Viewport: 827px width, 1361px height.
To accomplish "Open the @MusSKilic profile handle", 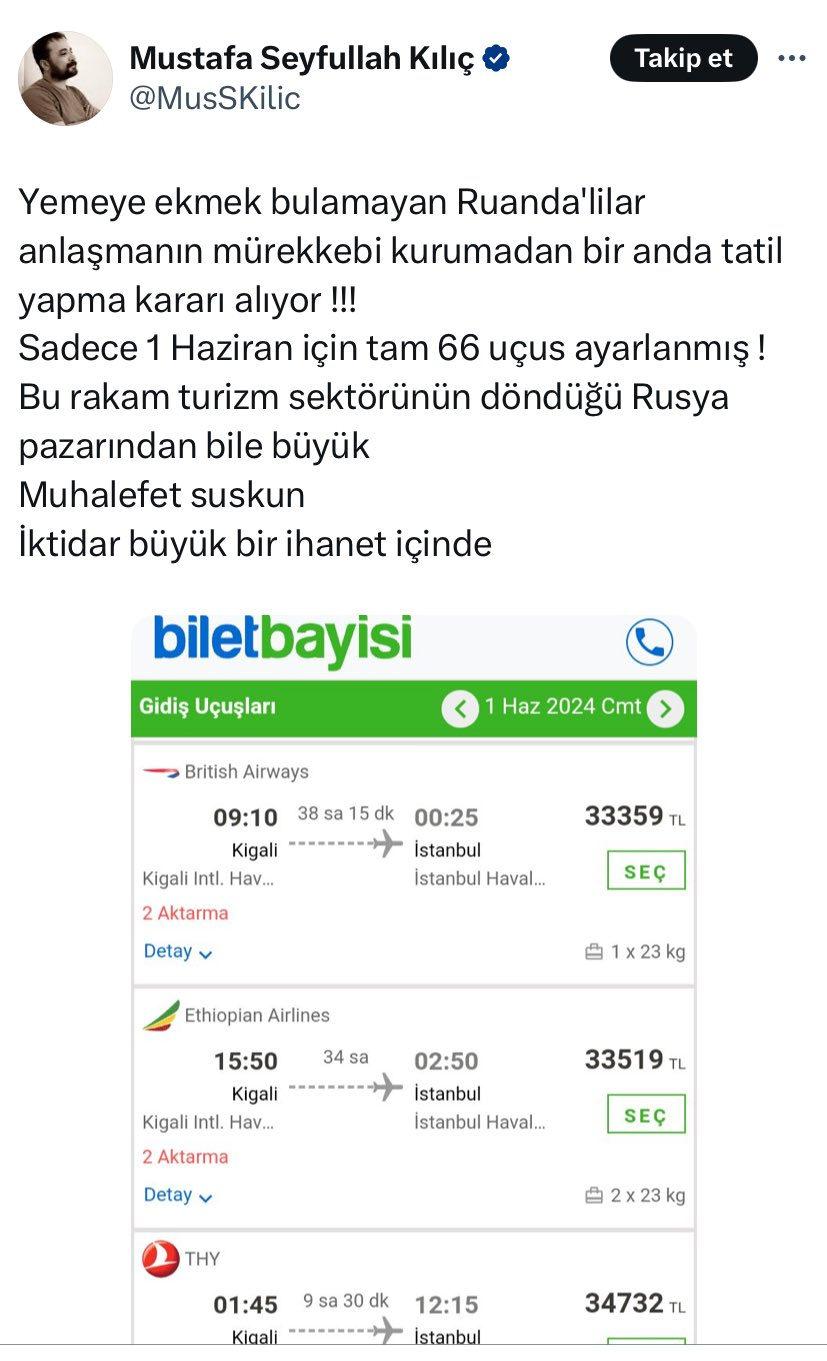I will click(x=214, y=98).
